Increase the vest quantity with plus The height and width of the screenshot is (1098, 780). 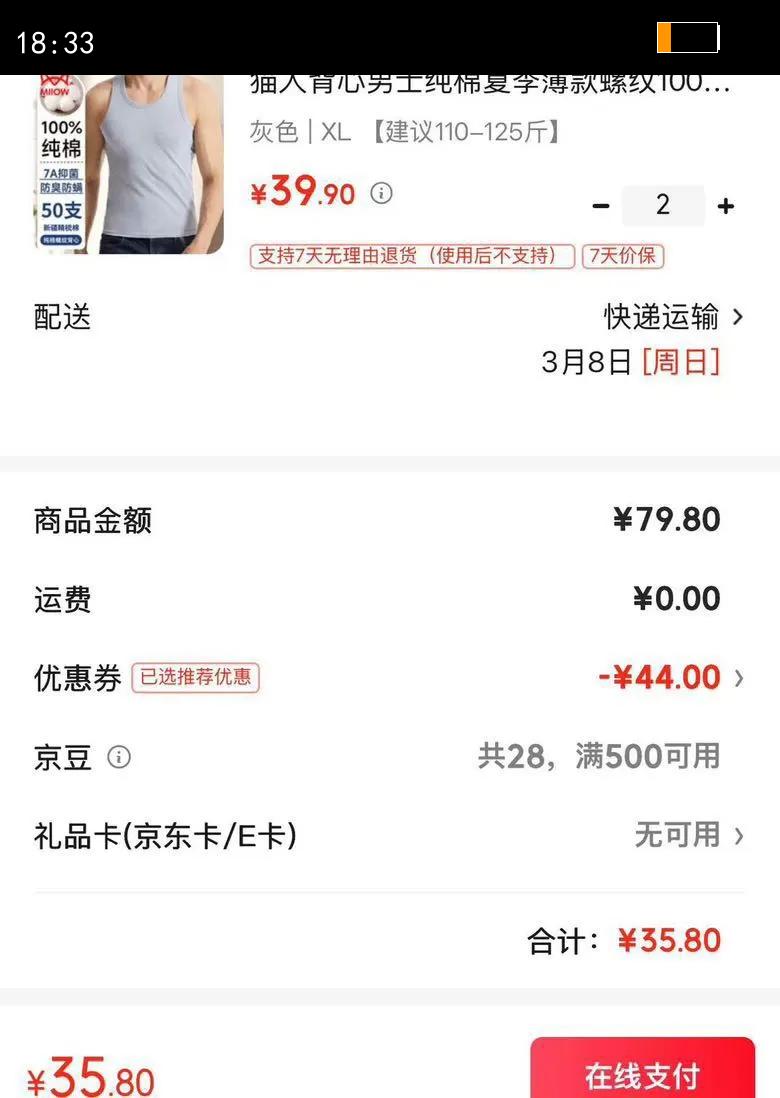tap(726, 206)
